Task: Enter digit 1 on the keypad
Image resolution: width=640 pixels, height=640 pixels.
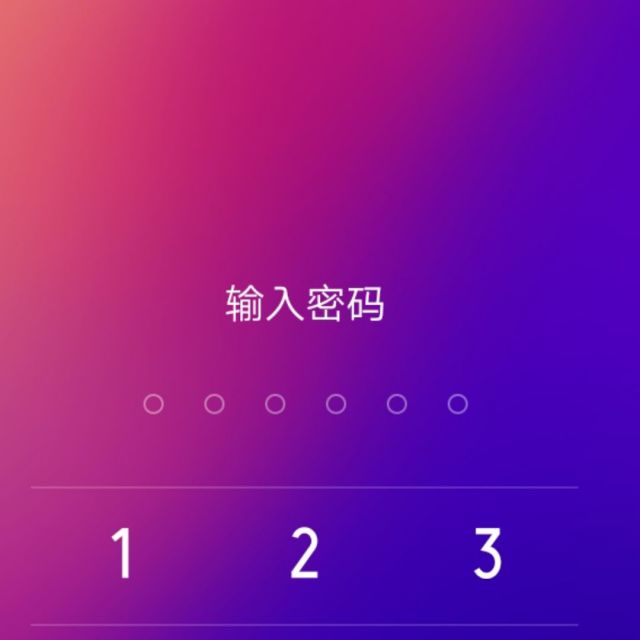Action: click(x=122, y=554)
